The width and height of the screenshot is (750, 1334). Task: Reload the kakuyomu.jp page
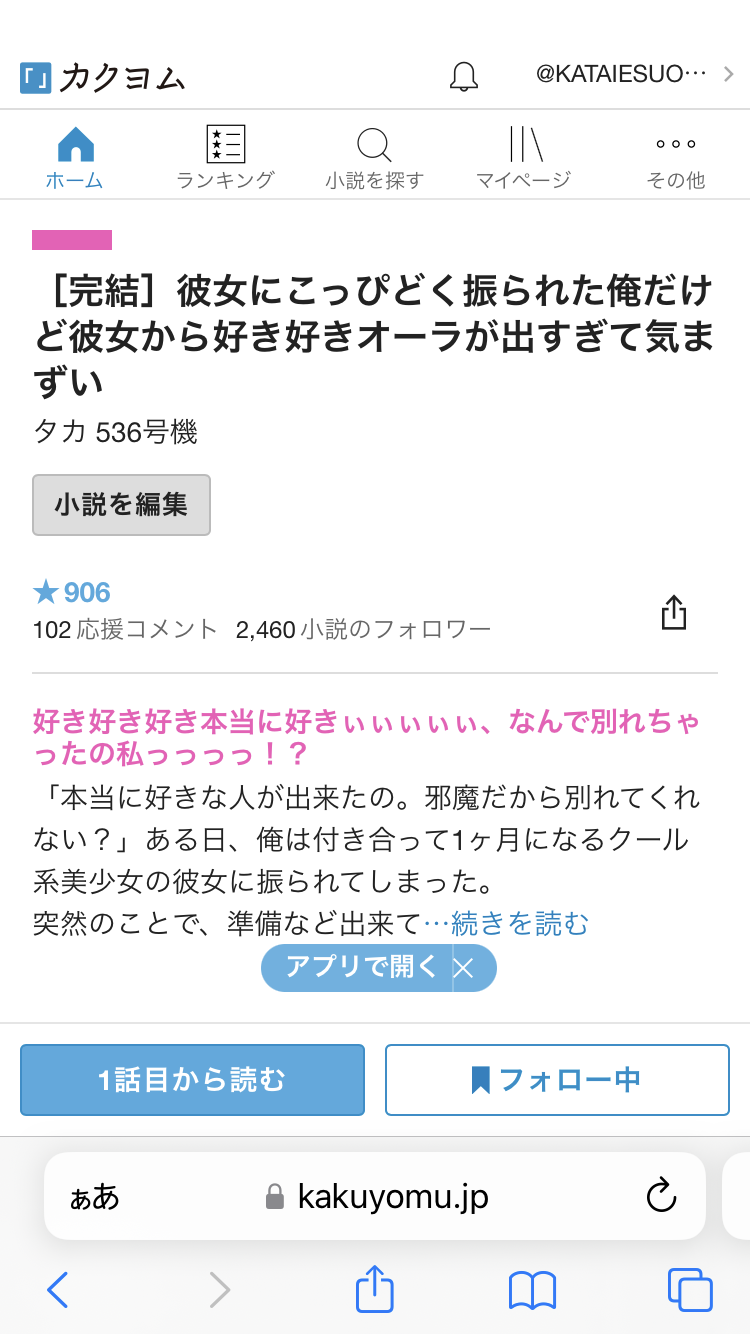[662, 1196]
